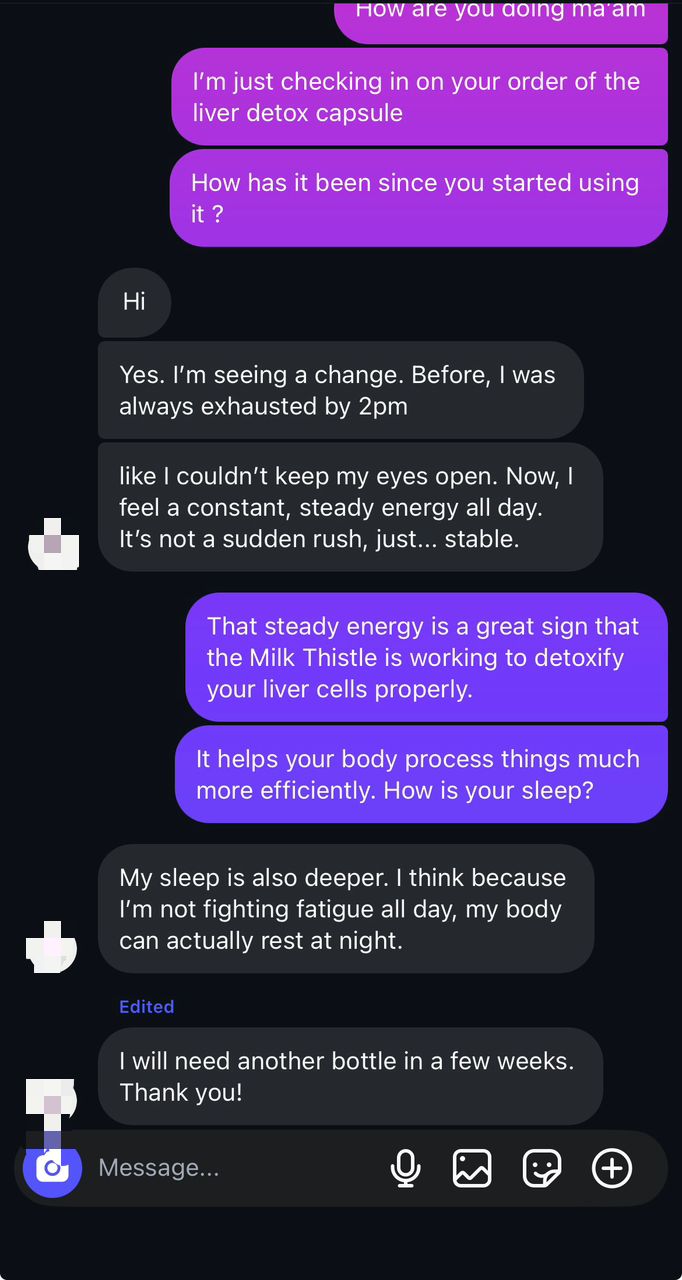Open more options with the plus icon
Image resolution: width=682 pixels, height=1280 pixels.
[612, 1167]
